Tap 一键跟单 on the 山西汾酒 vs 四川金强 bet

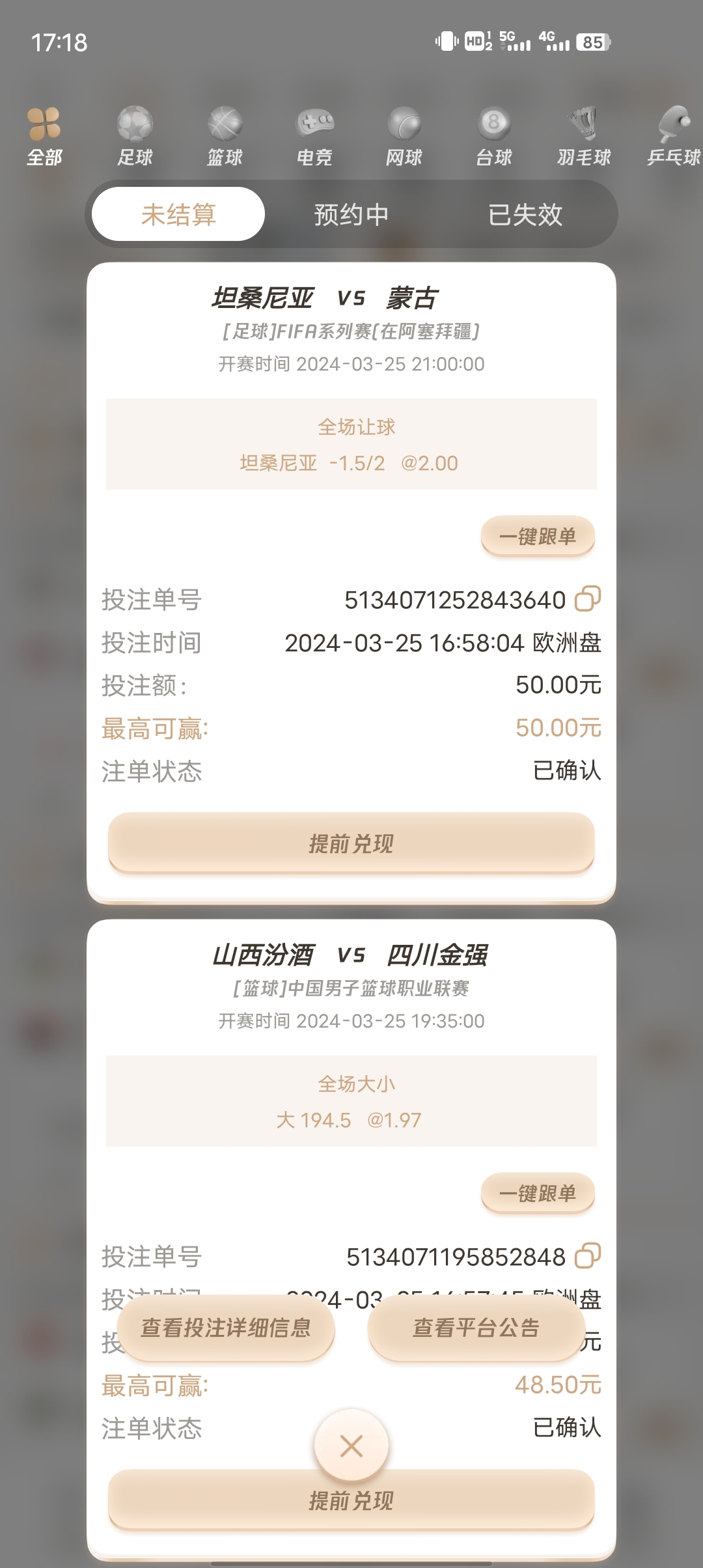538,1194
